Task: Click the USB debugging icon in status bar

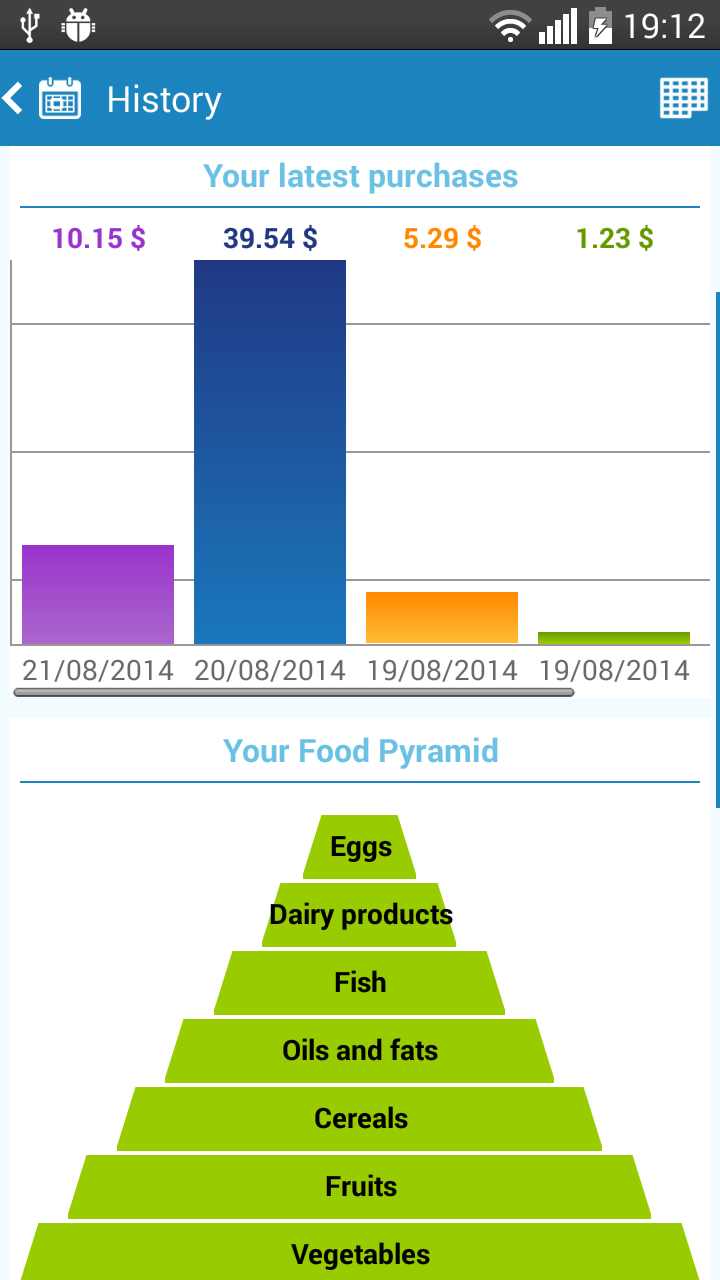Action: [27, 25]
